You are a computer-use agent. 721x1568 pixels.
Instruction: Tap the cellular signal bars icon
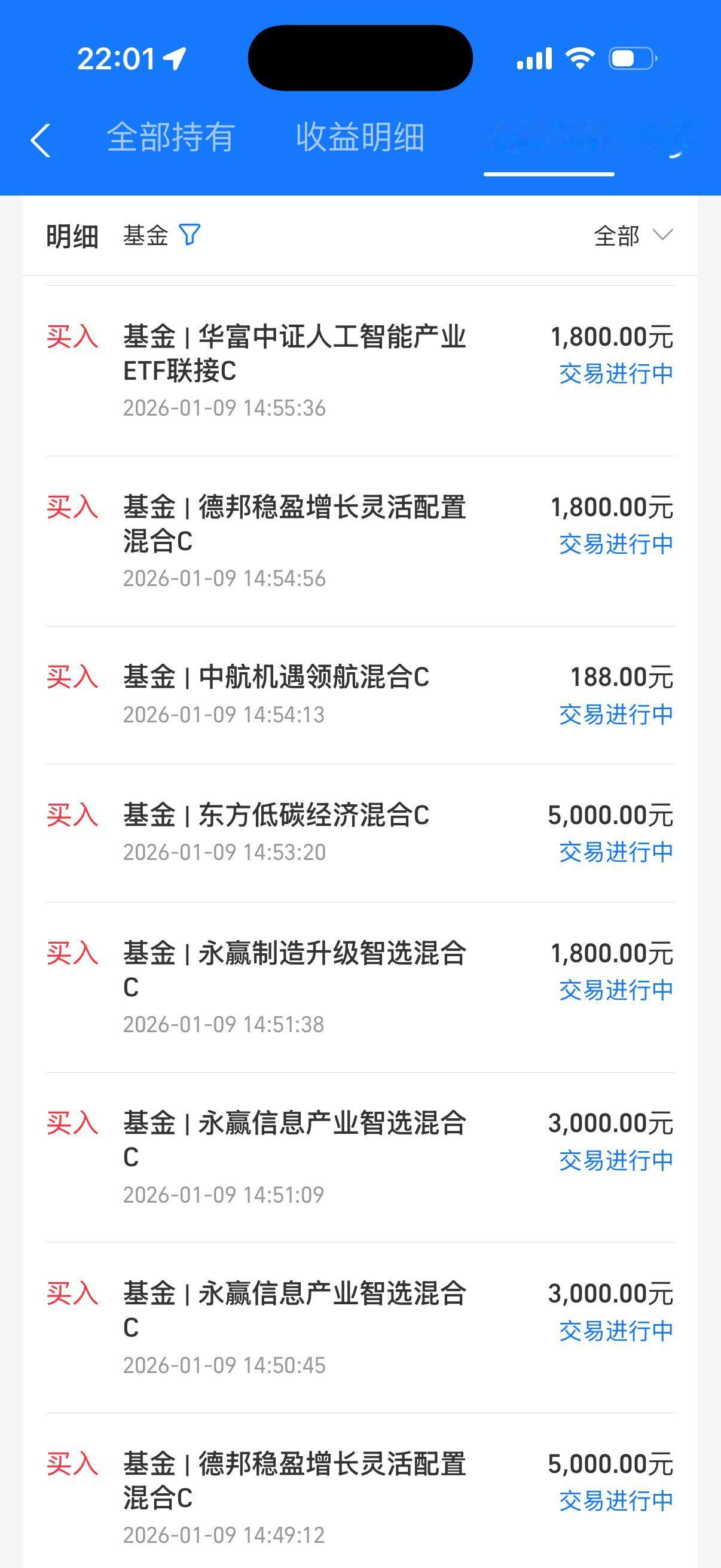pos(534,59)
